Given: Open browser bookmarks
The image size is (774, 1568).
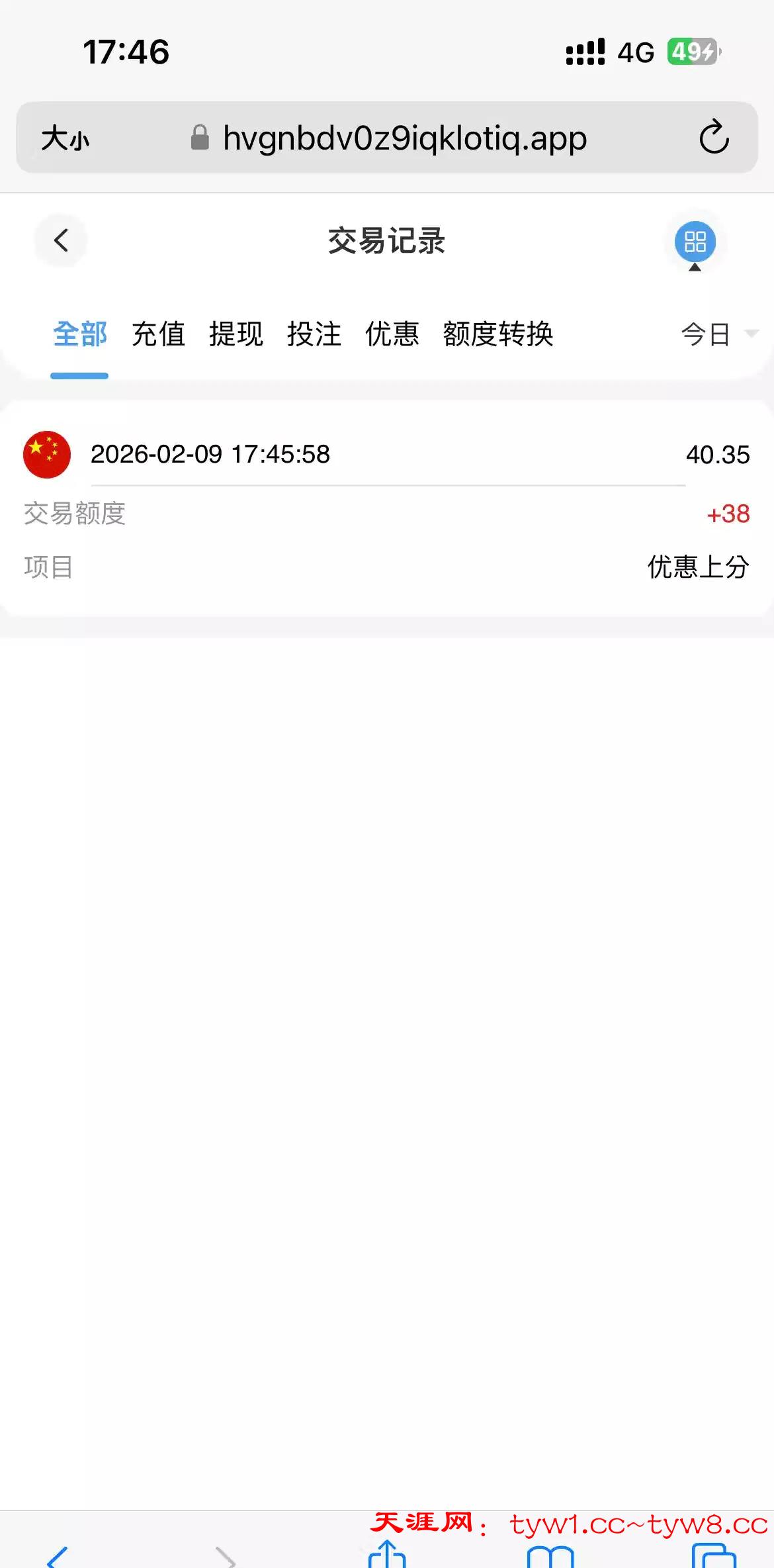Looking at the screenshot, I should coord(550,1556).
